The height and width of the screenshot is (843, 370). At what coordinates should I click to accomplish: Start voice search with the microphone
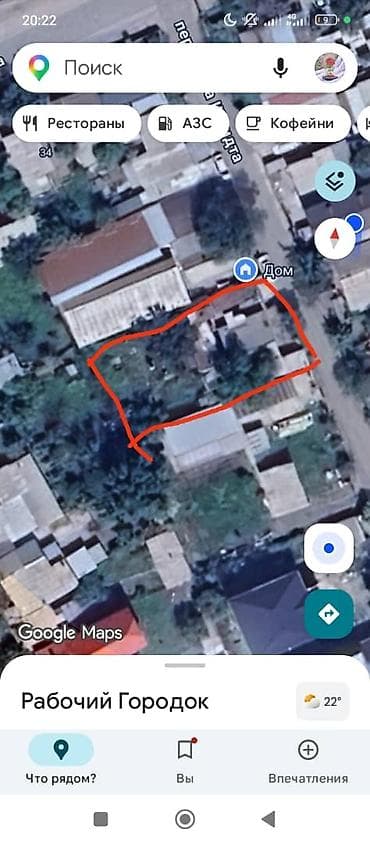(x=280, y=68)
